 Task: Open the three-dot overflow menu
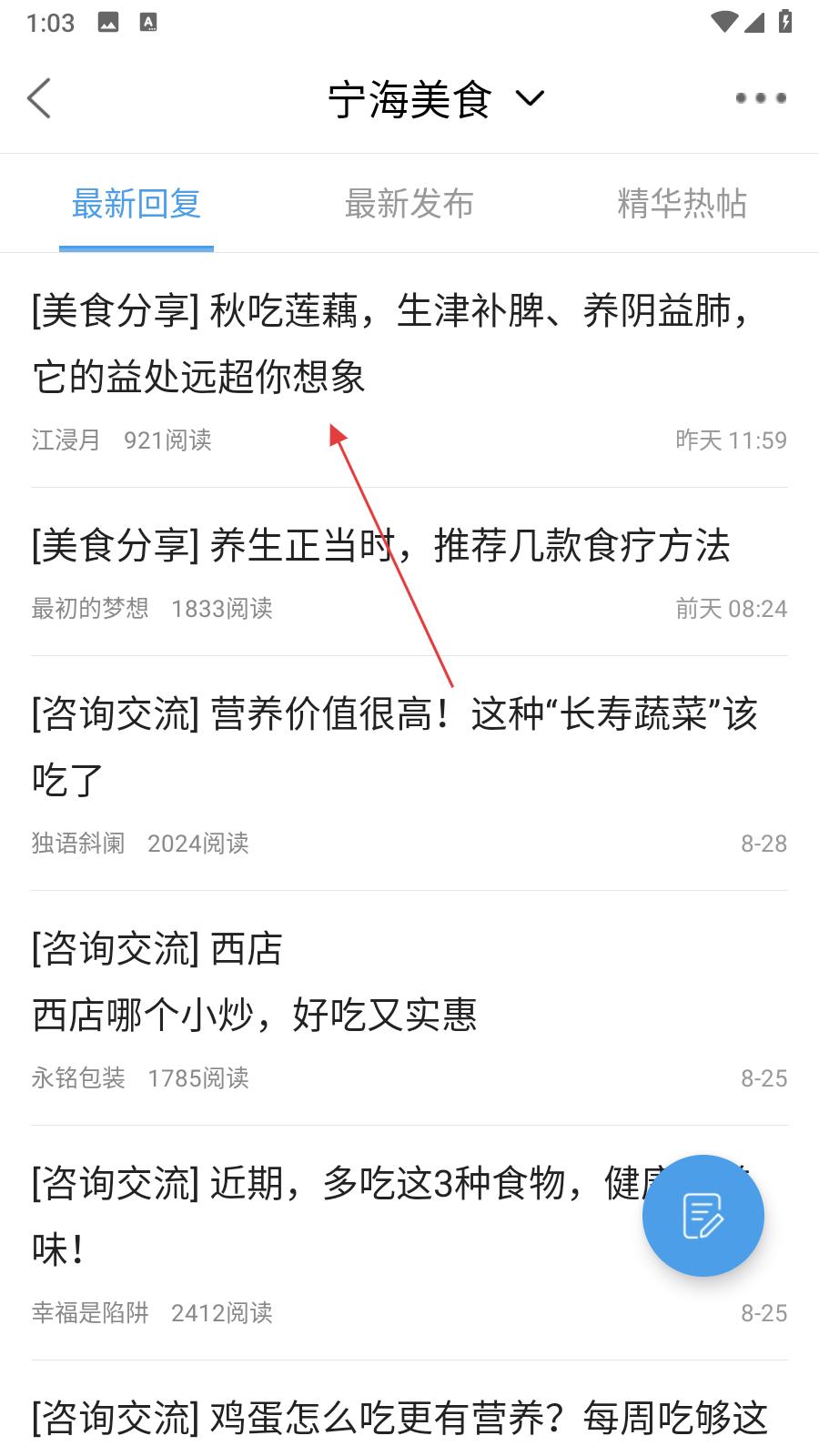point(761,98)
